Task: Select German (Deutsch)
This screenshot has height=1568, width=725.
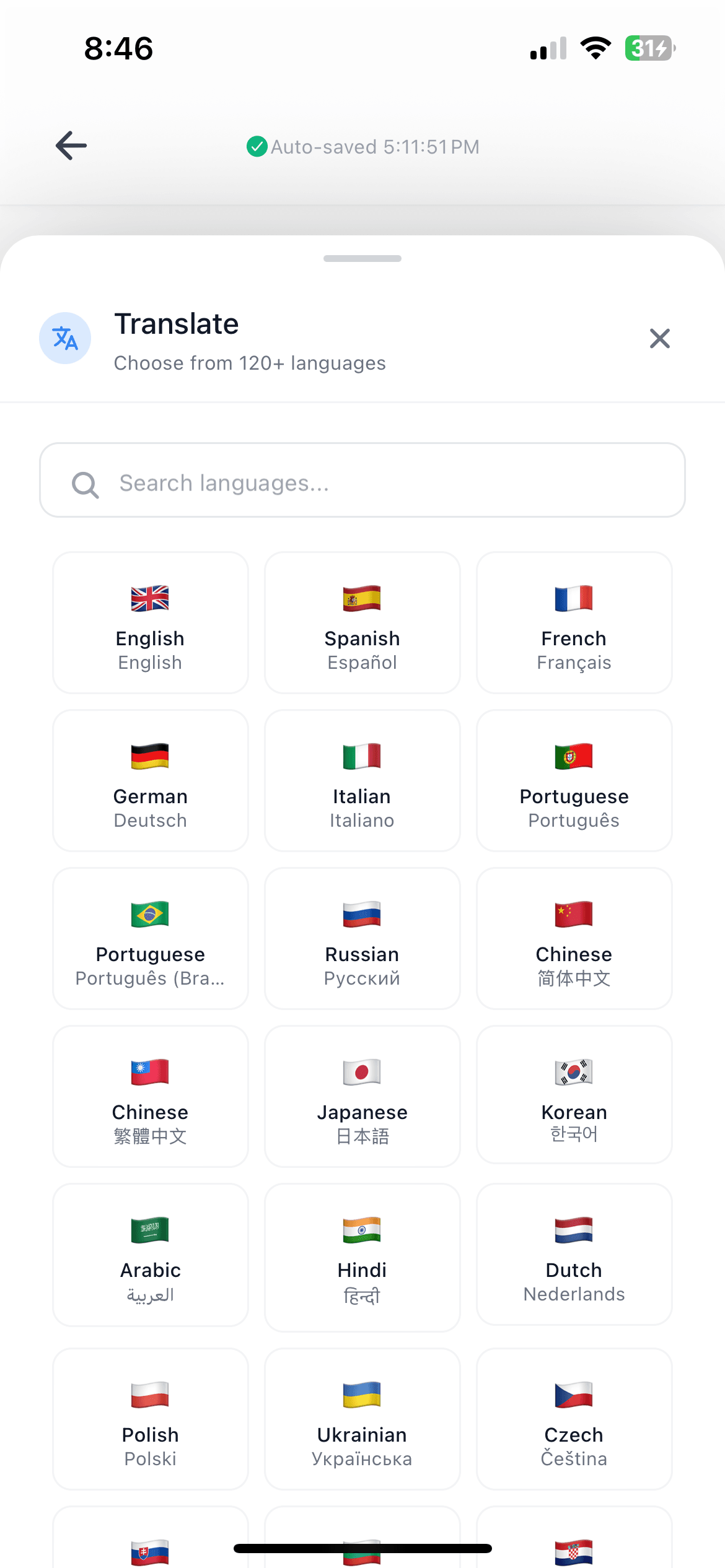Action: coord(151,781)
